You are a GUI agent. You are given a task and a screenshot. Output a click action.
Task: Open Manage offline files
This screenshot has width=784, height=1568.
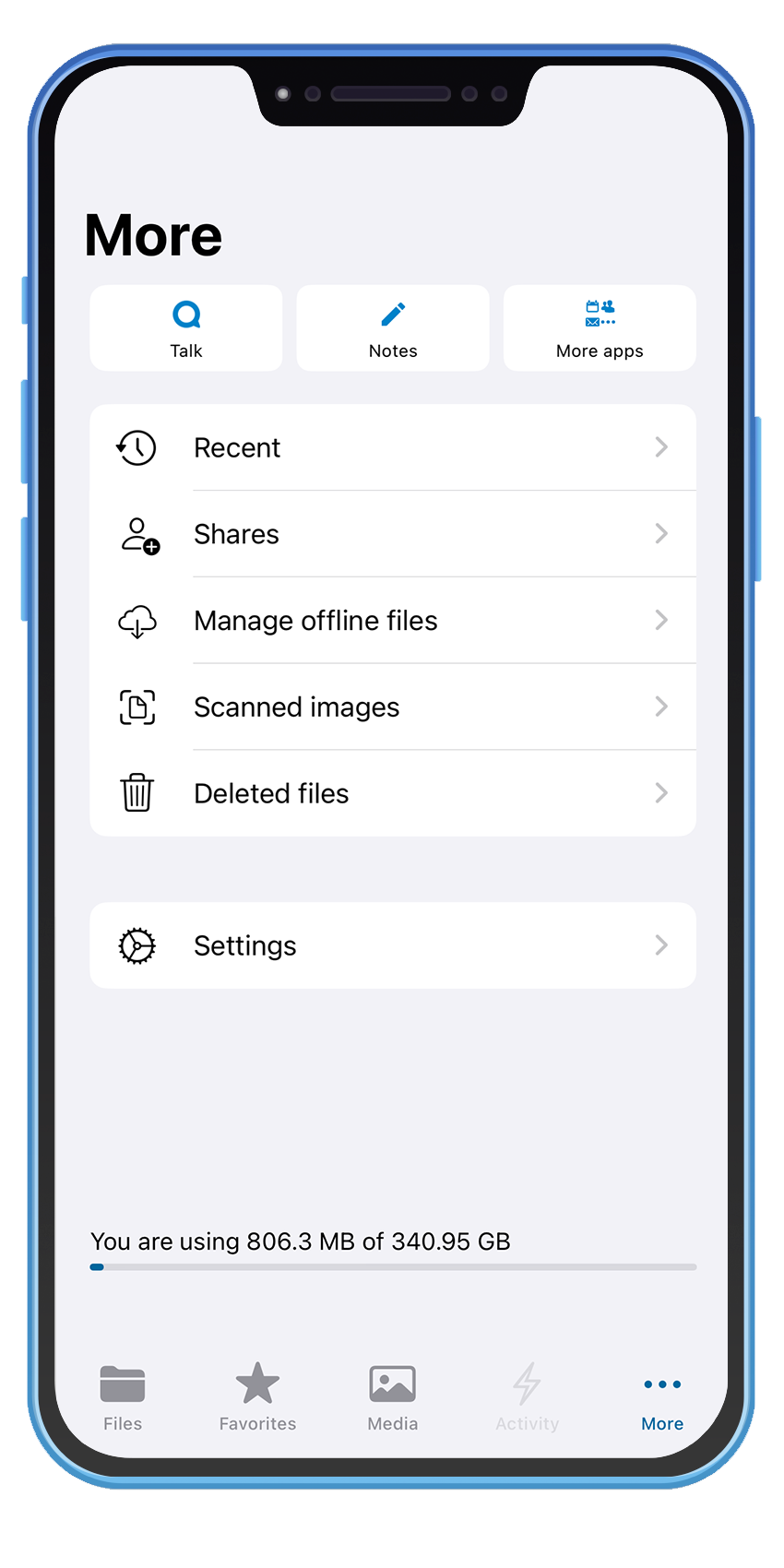pos(393,621)
